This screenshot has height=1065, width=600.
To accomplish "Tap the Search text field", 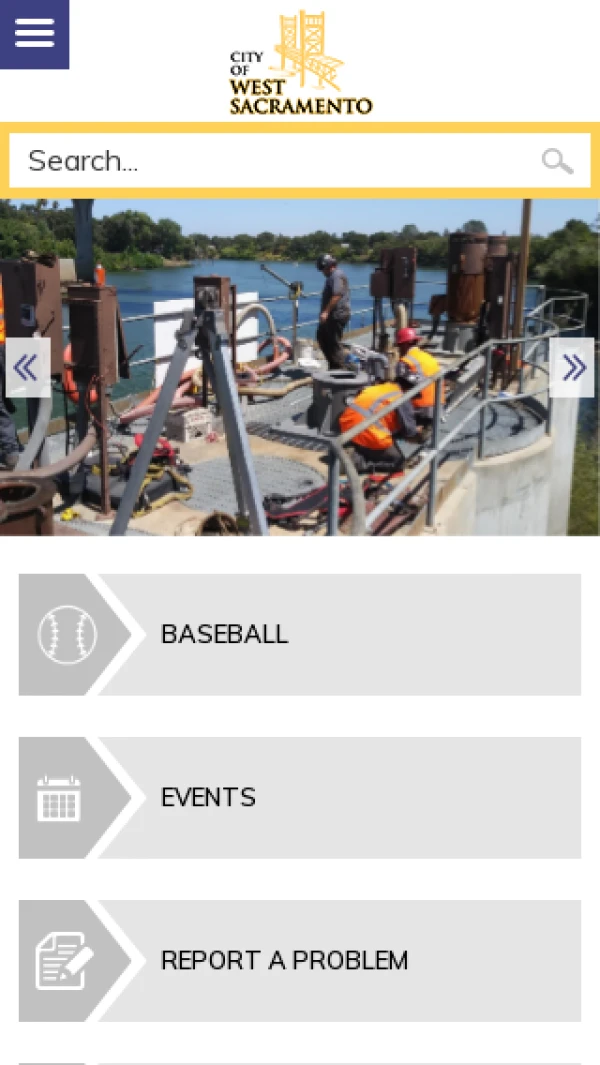I will 270,161.
